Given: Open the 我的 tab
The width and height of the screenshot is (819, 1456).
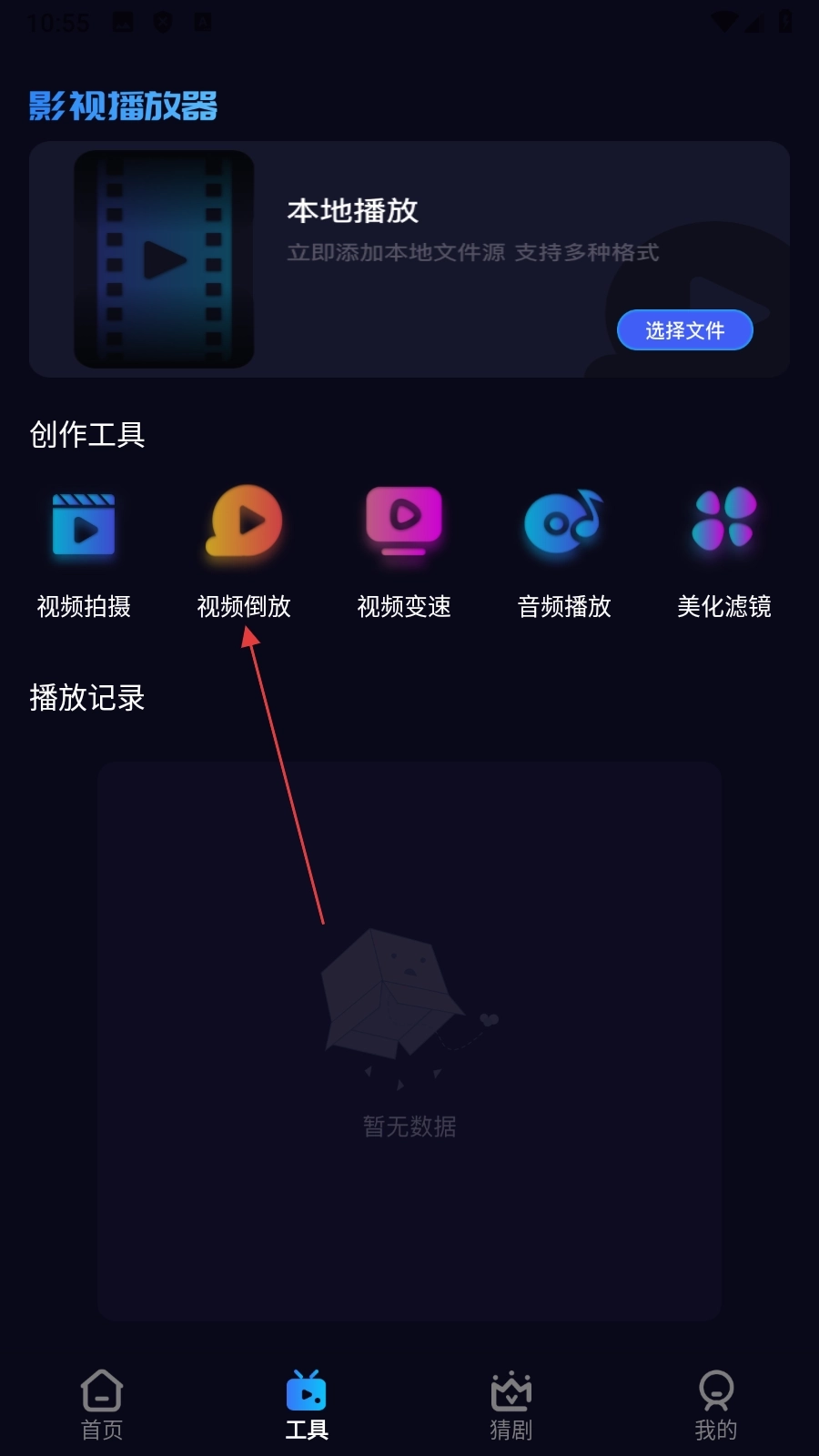Looking at the screenshot, I should point(716,1404).
